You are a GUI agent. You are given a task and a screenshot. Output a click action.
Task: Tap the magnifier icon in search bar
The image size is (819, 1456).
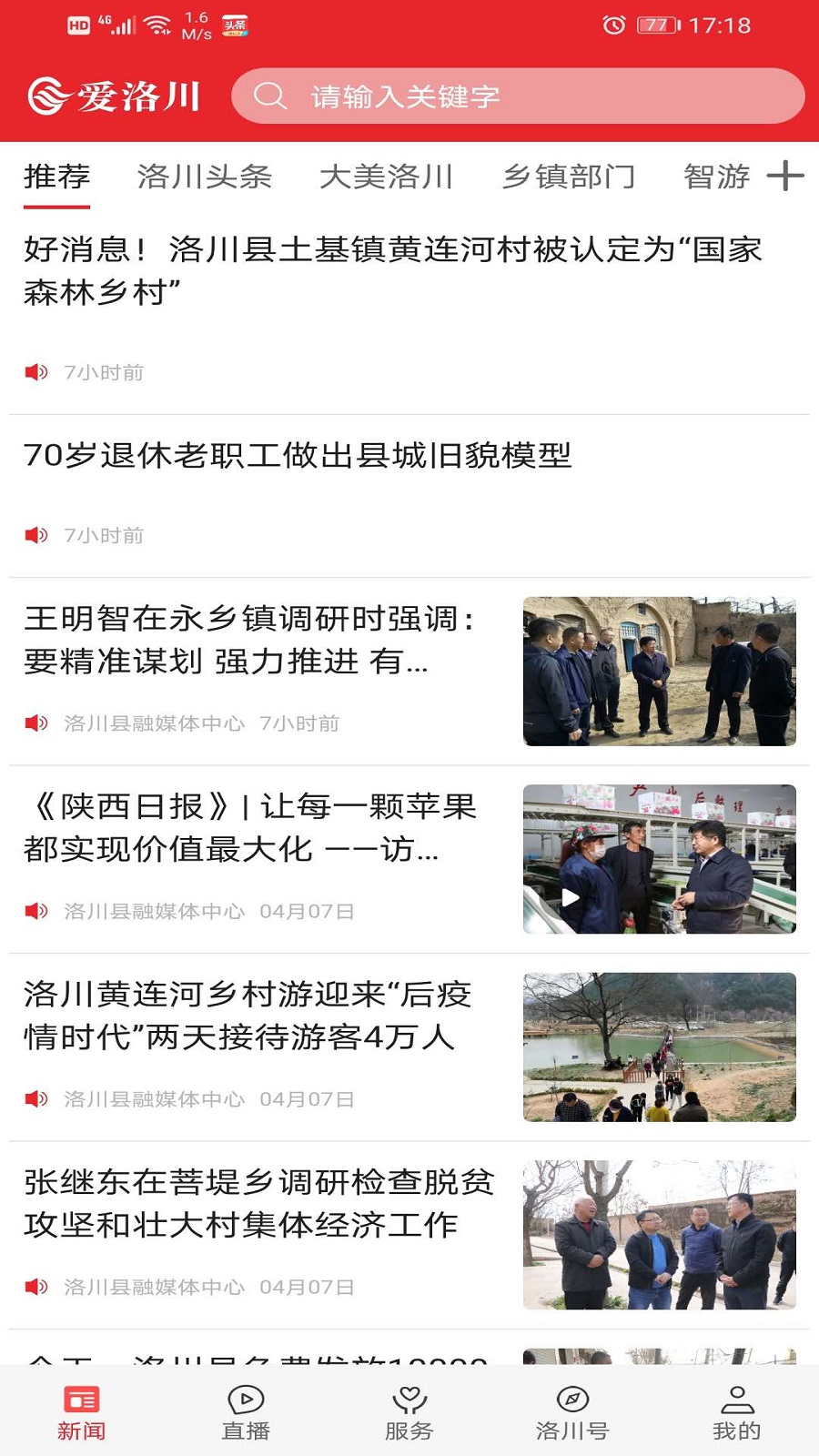tap(270, 96)
